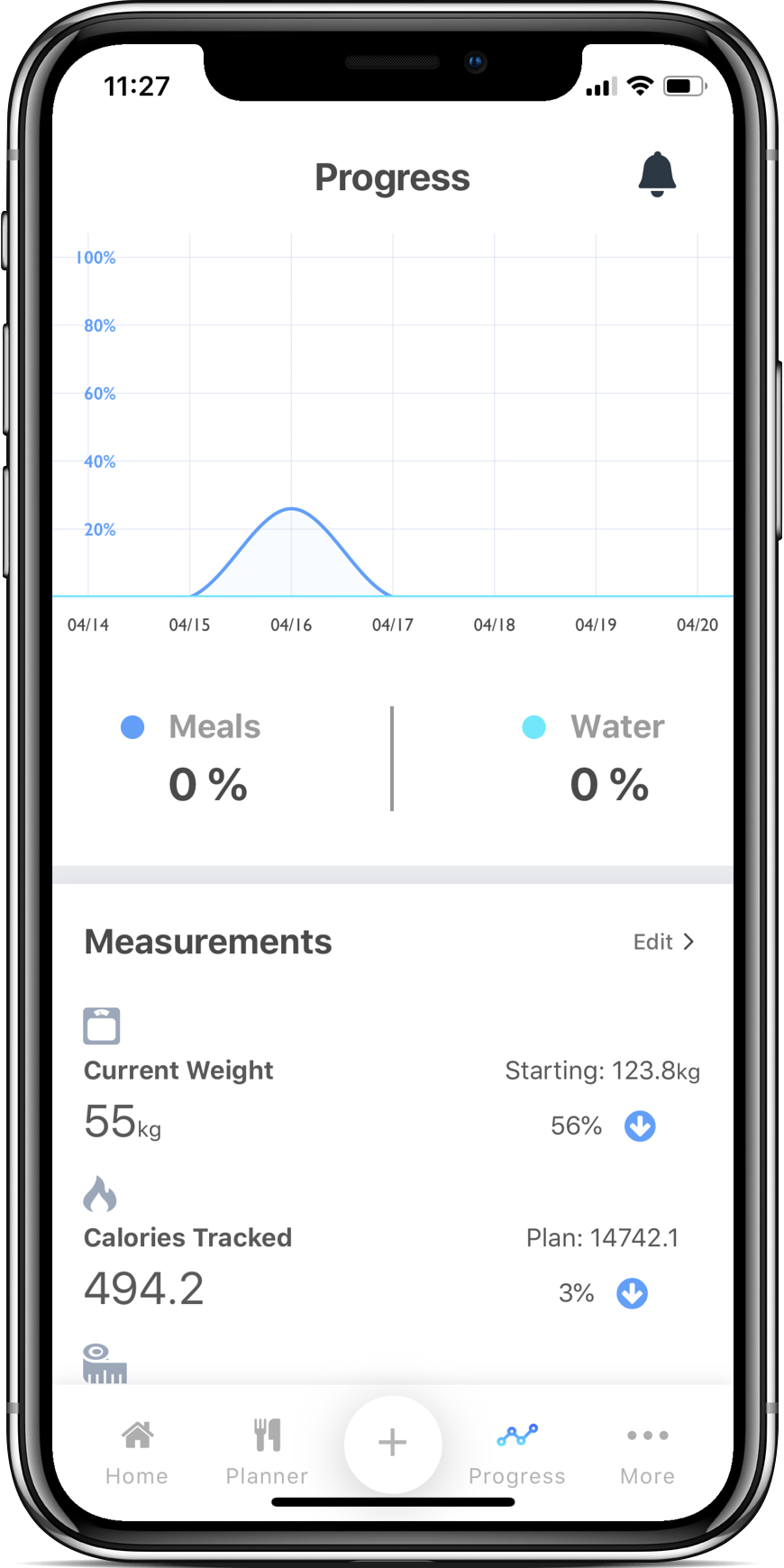Select the weight scale icon
784x1568 pixels.
tap(102, 1025)
